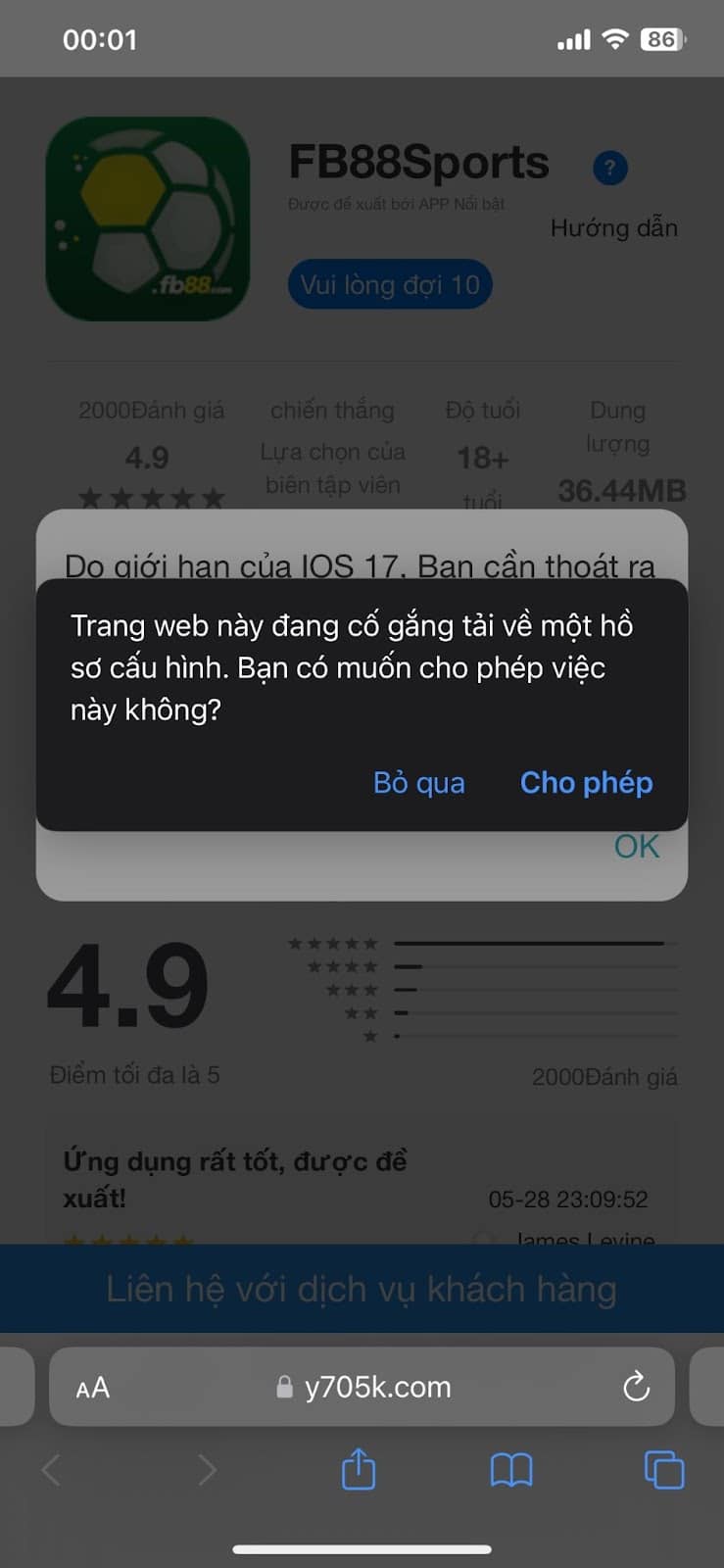Tap the Vui lòng đợi 10 button
The image size is (724, 1568).
[389, 285]
